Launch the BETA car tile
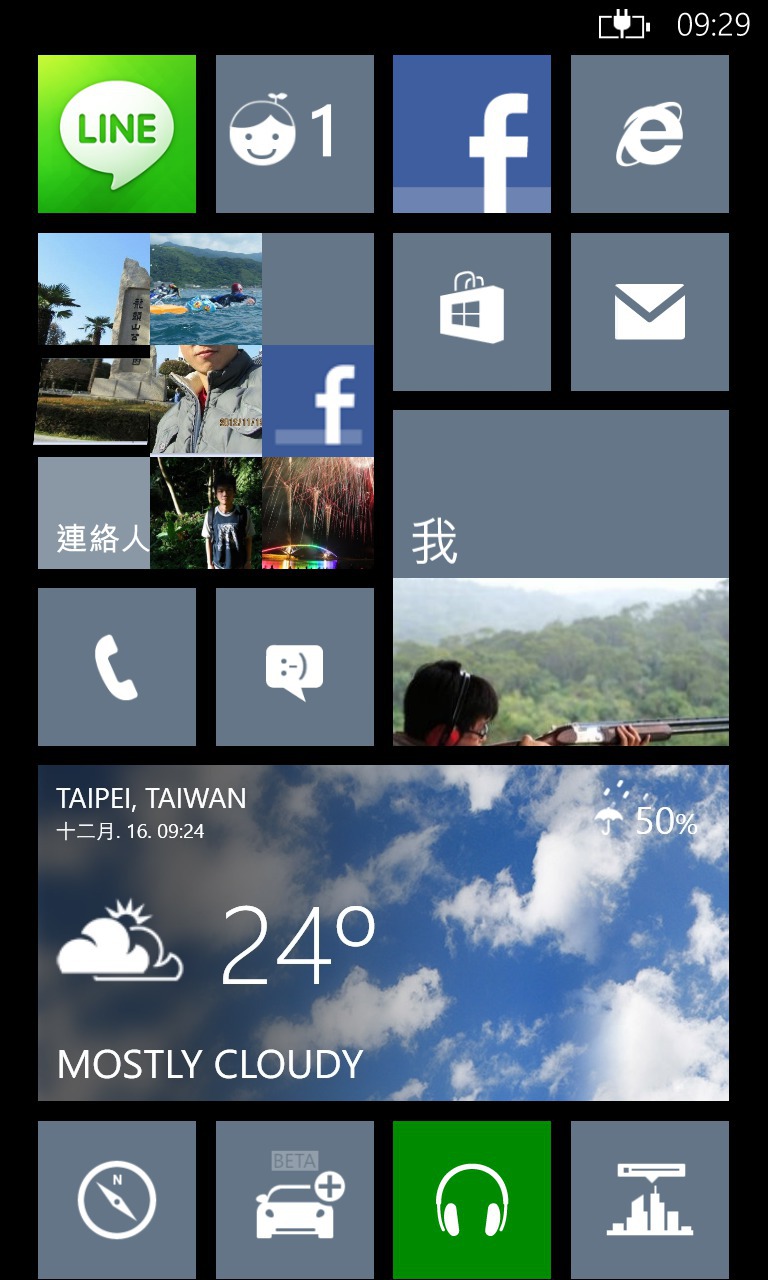768x1280 pixels. pos(295,1200)
